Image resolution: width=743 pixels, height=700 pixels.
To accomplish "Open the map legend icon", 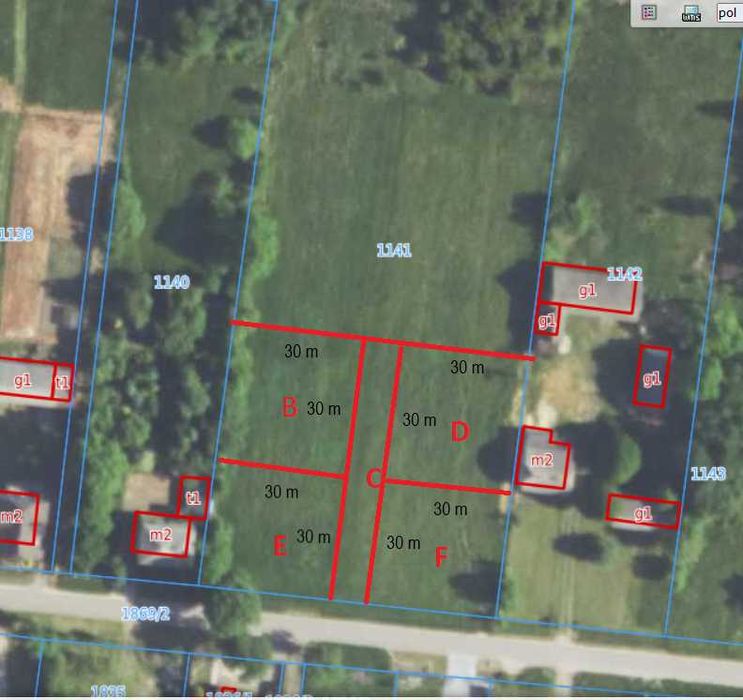I will 649,13.
